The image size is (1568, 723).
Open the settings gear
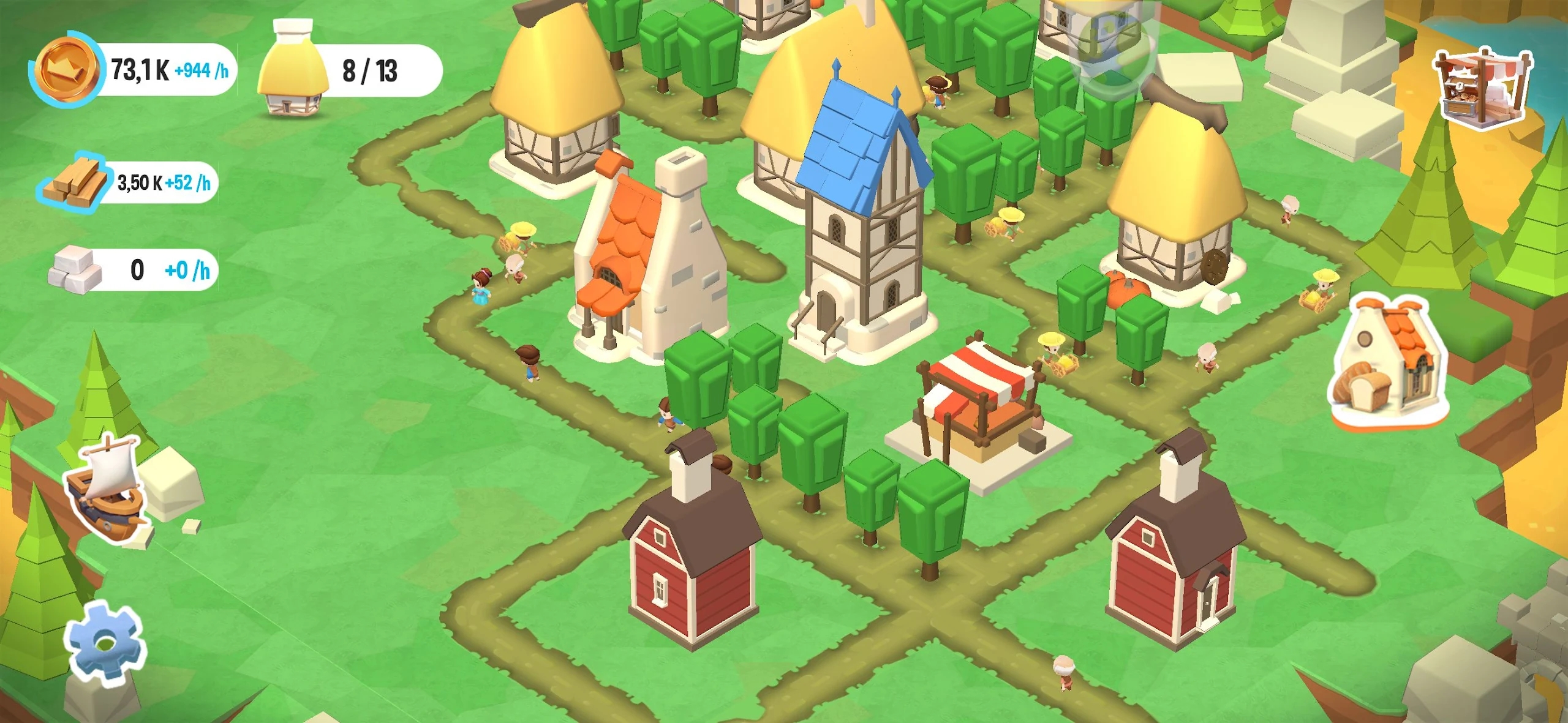105,640
